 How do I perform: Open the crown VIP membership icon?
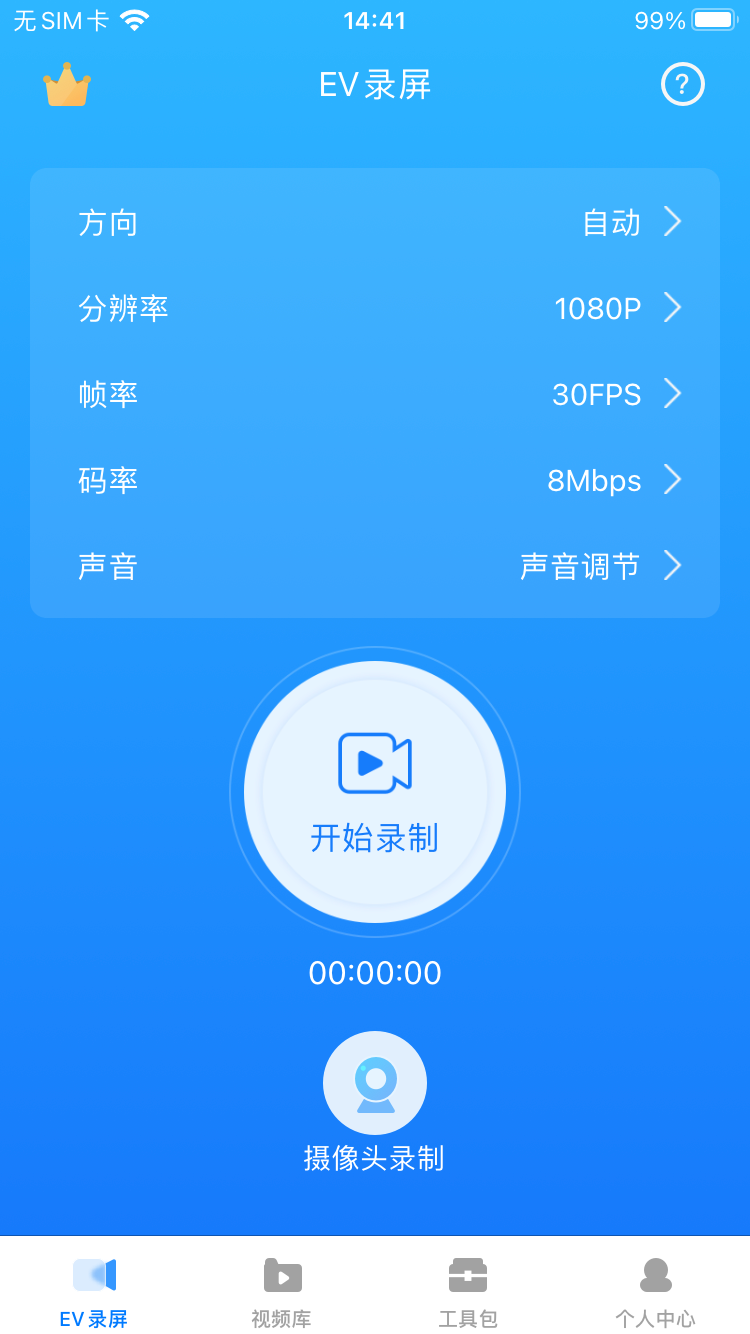67,85
